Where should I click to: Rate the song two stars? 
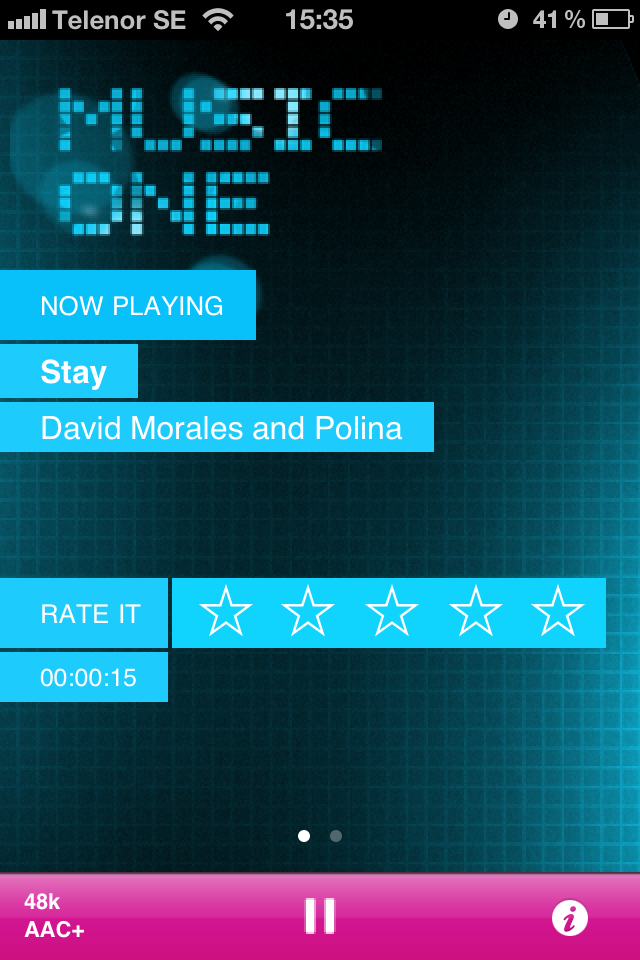coord(308,612)
